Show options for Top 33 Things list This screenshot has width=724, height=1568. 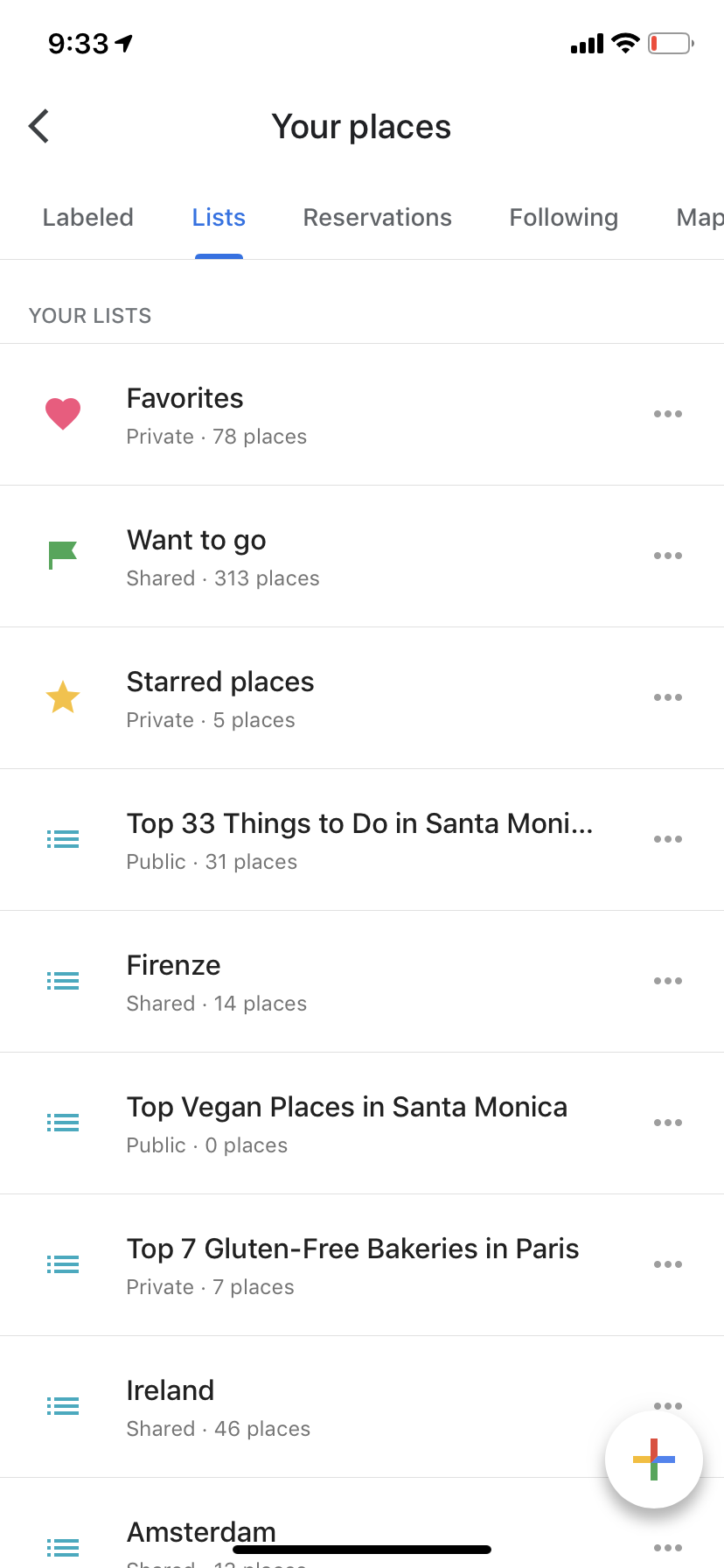coord(667,839)
